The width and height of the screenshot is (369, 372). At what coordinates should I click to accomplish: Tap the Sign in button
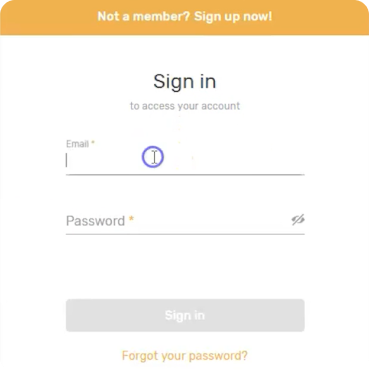click(185, 315)
